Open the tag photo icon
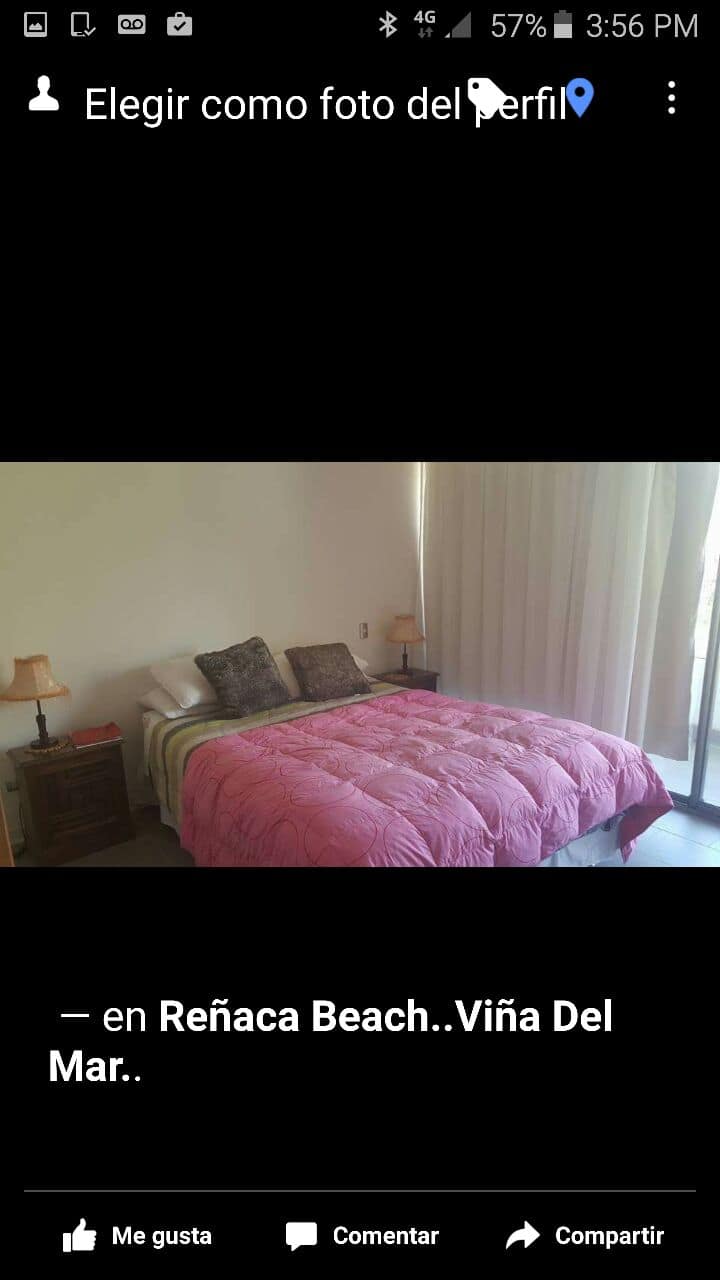720x1280 pixels. tap(487, 97)
